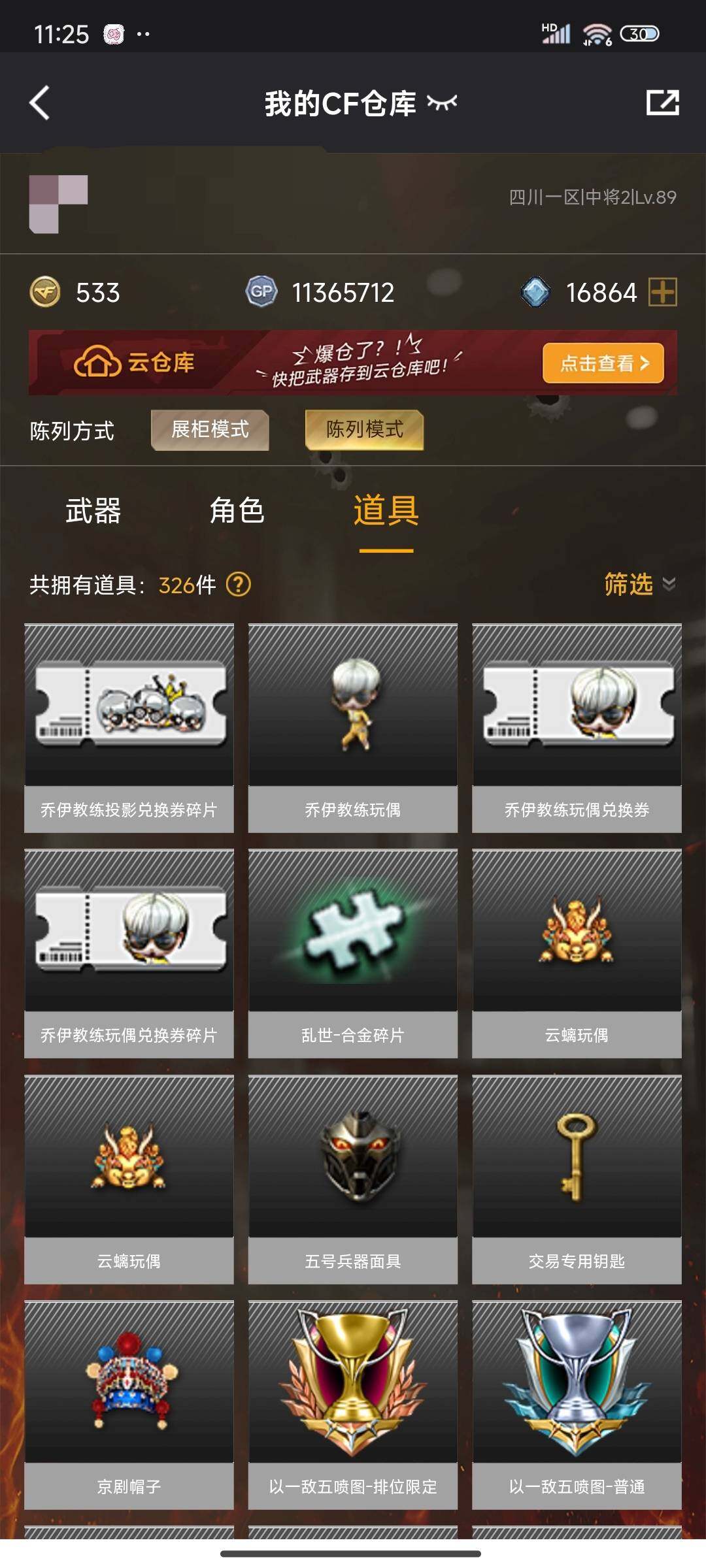706x1568 pixels.
Task: Go back using the top-left arrow
Action: click(40, 103)
